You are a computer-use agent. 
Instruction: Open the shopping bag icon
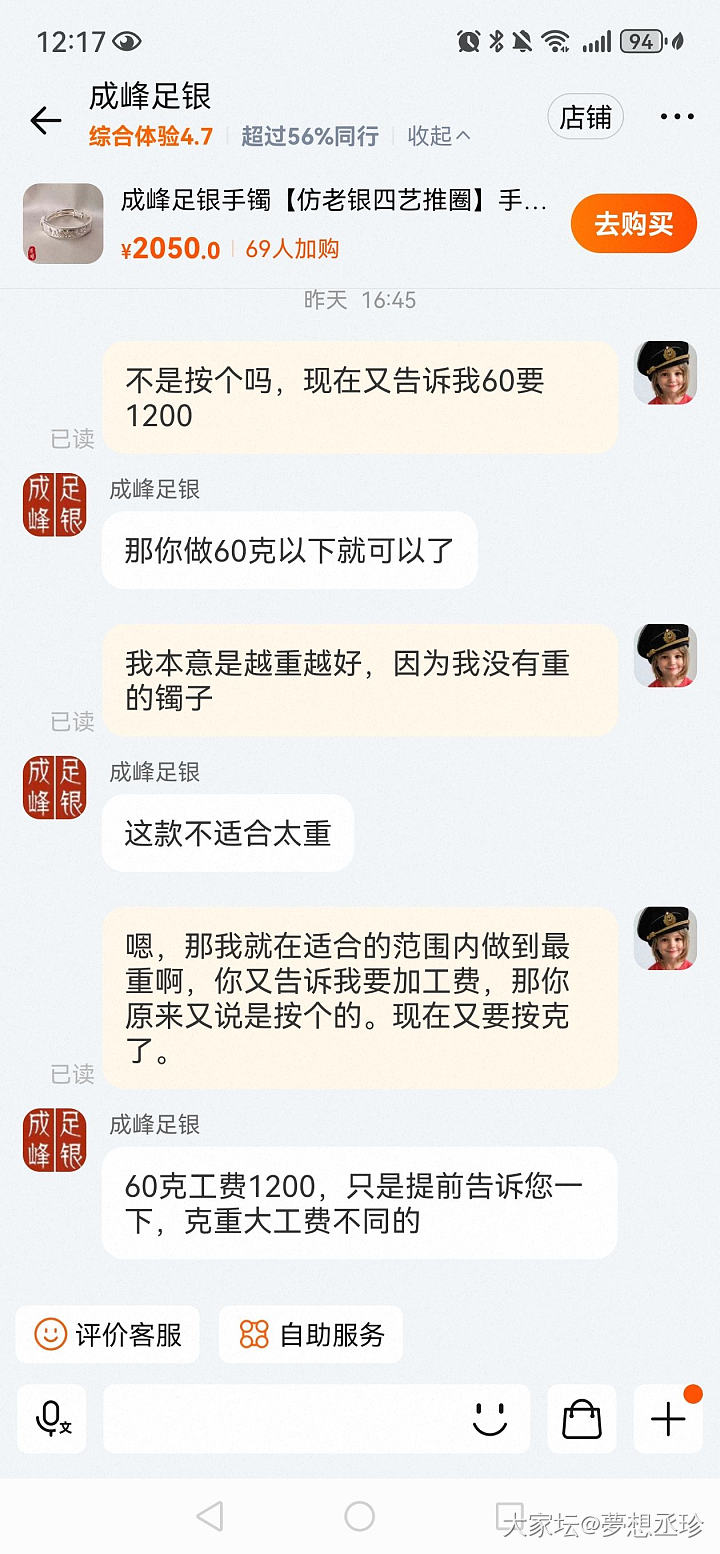coord(581,1418)
